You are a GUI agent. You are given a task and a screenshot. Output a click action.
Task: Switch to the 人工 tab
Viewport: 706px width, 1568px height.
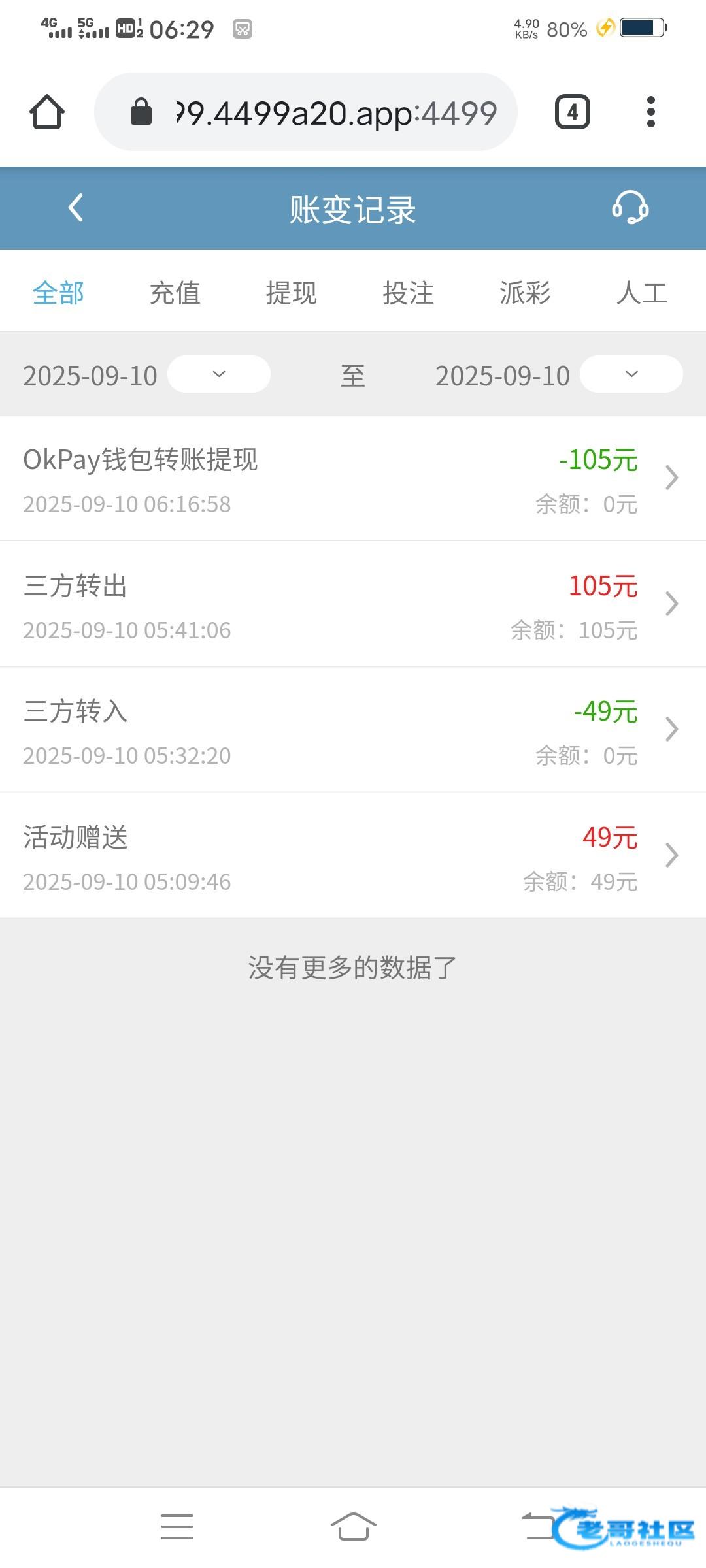pyautogui.click(x=641, y=293)
